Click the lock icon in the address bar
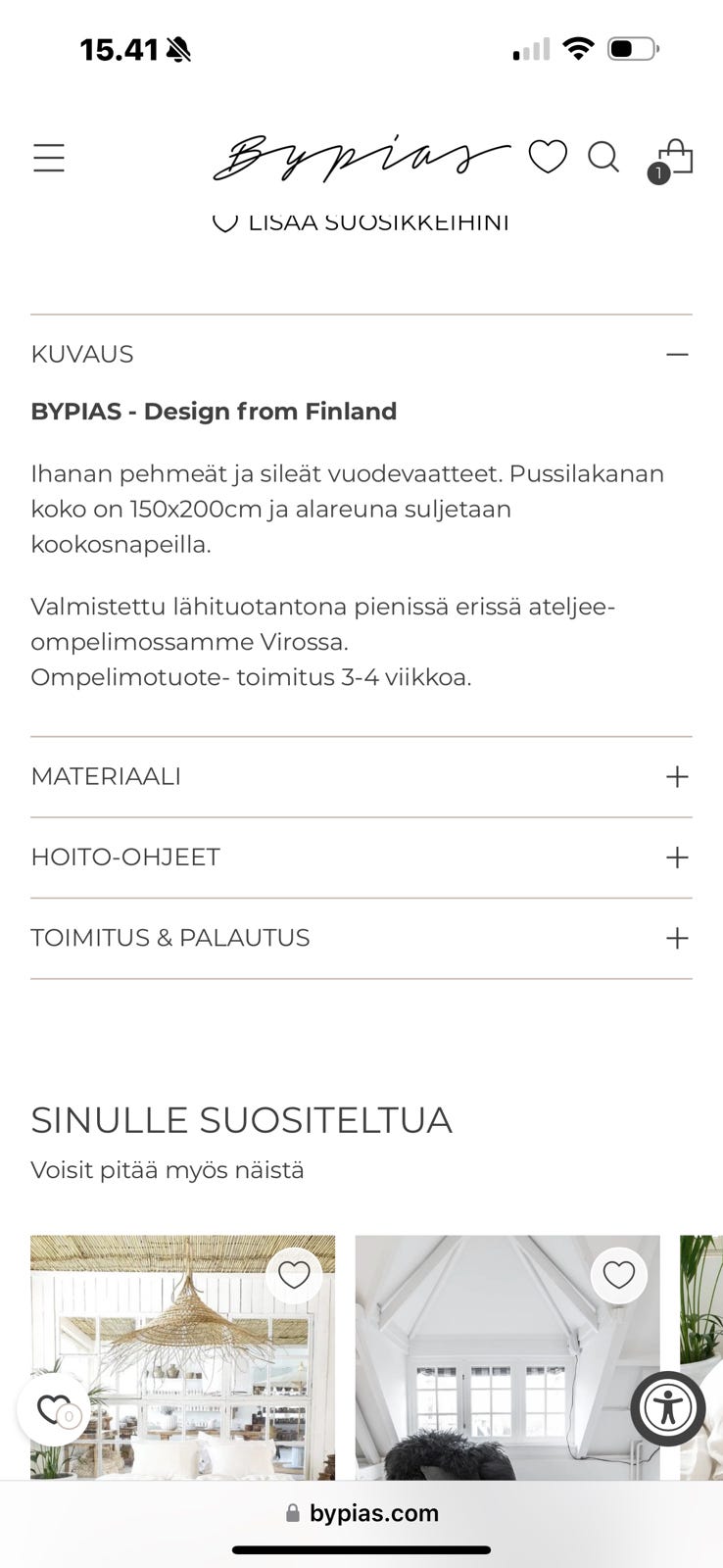Image resolution: width=723 pixels, height=1568 pixels. click(292, 1512)
